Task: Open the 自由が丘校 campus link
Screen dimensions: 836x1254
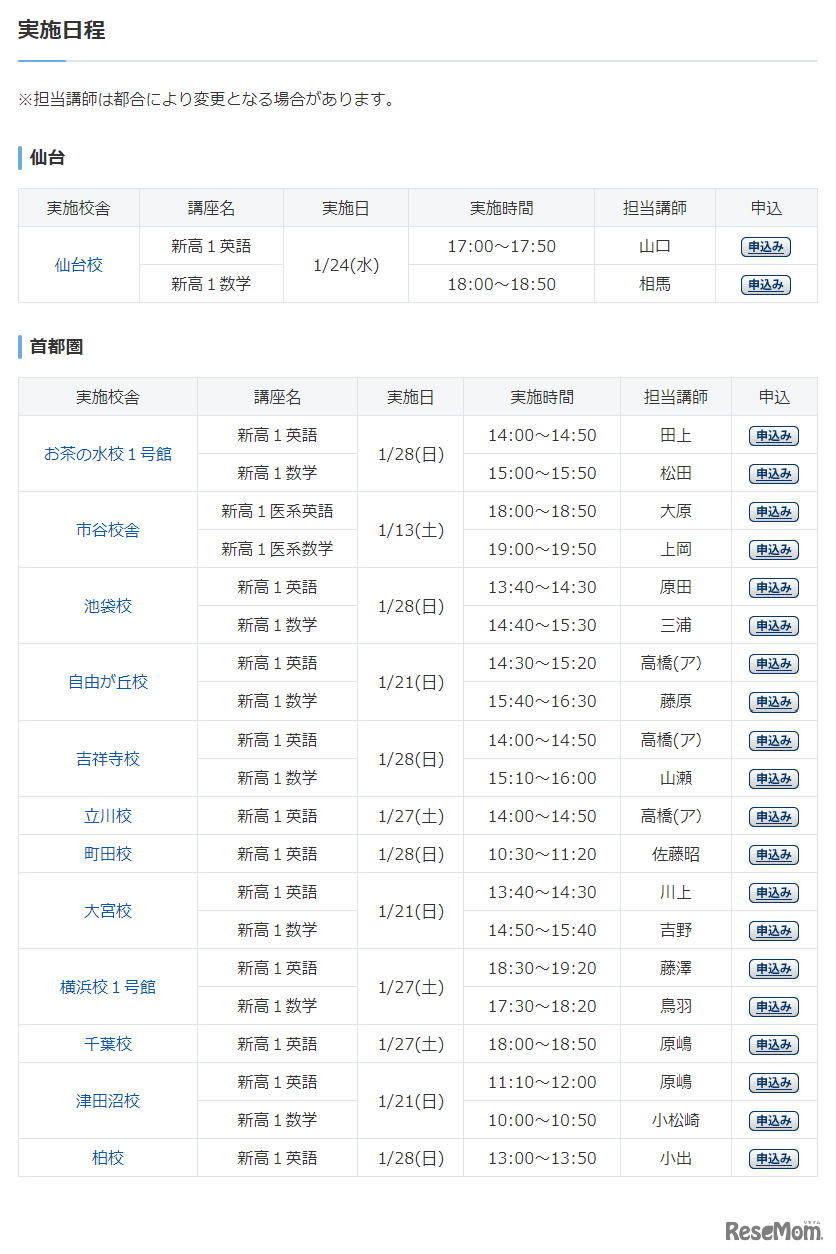Action: coord(108,682)
